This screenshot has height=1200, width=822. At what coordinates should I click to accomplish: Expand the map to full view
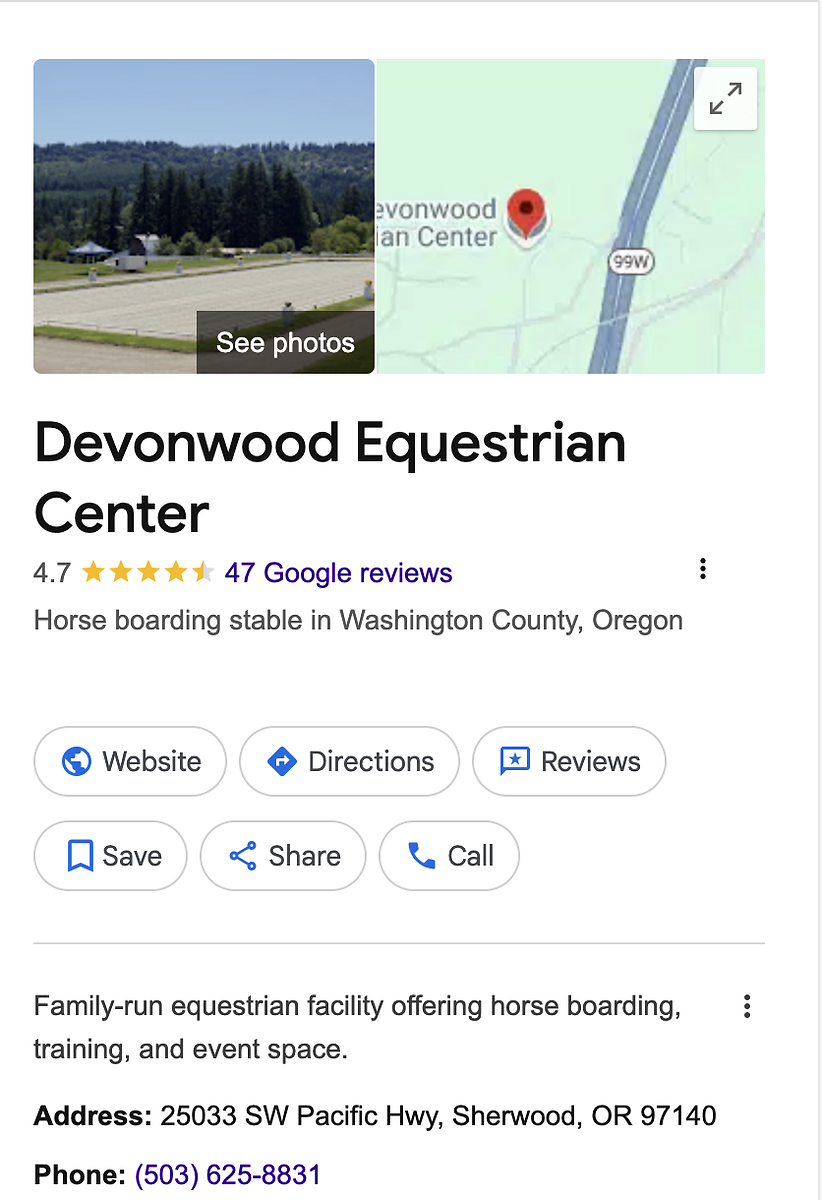(725, 98)
